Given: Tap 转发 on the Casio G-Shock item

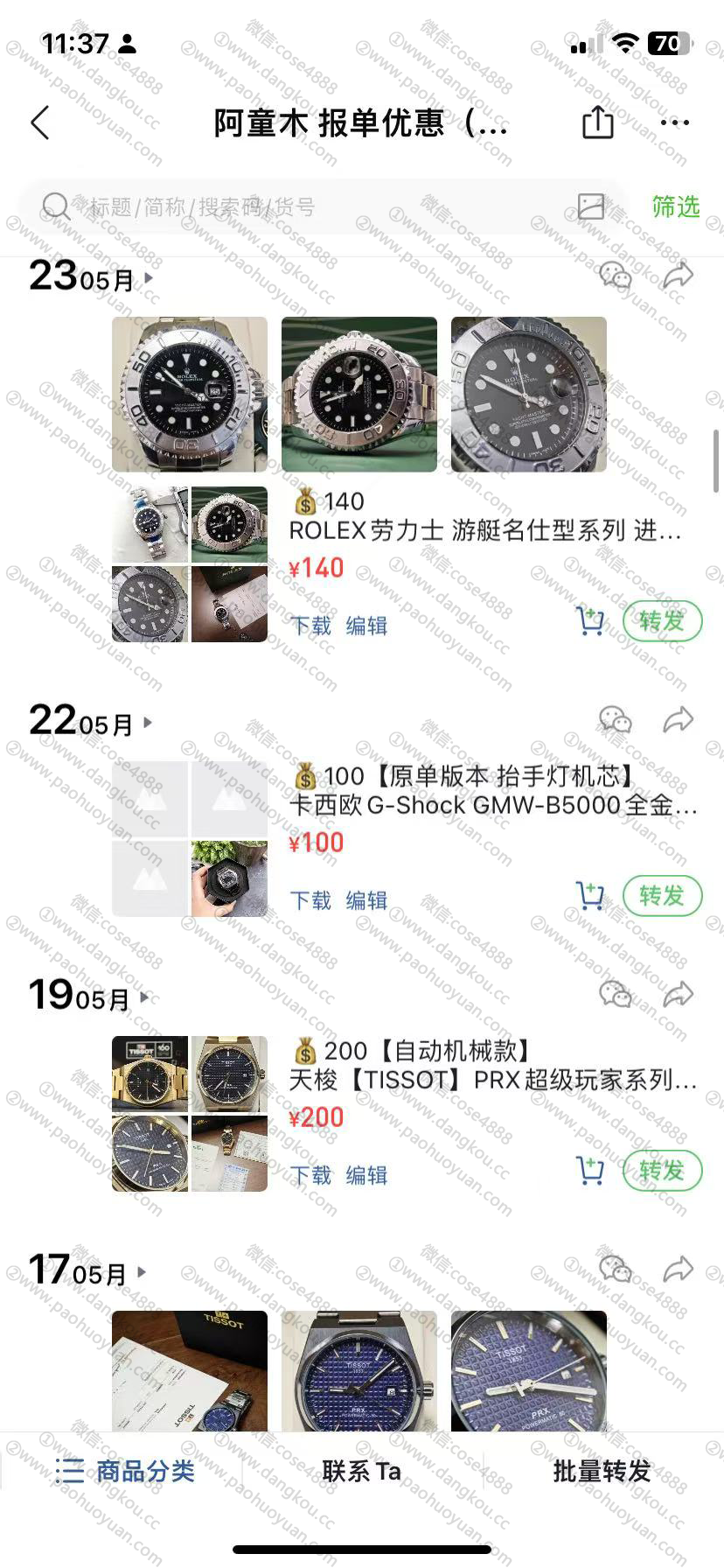Looking at the screenshot, I should (x=662, y=896).
